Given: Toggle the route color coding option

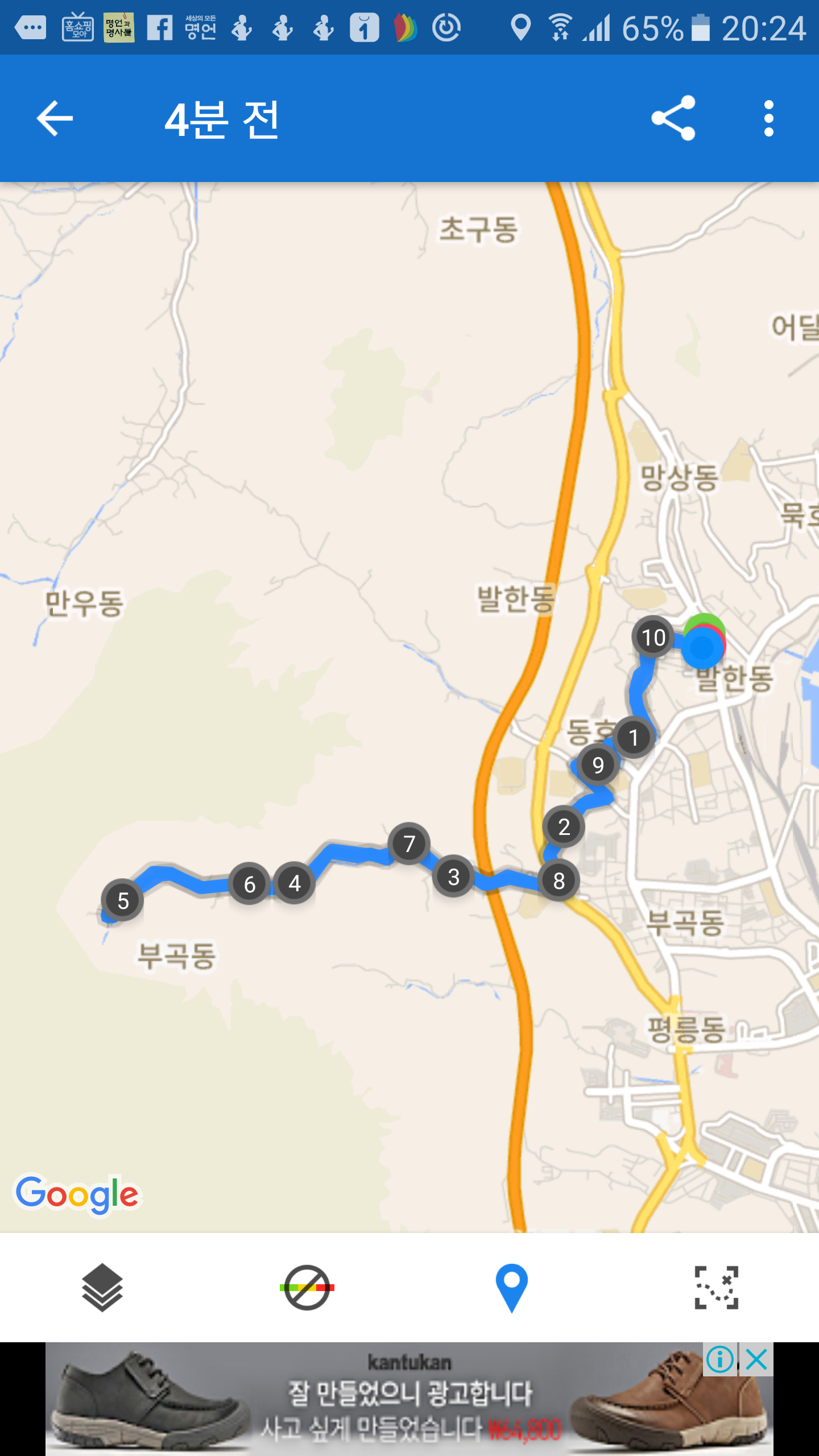Looking at the screenshot, I should click(x=307, y=1288).
